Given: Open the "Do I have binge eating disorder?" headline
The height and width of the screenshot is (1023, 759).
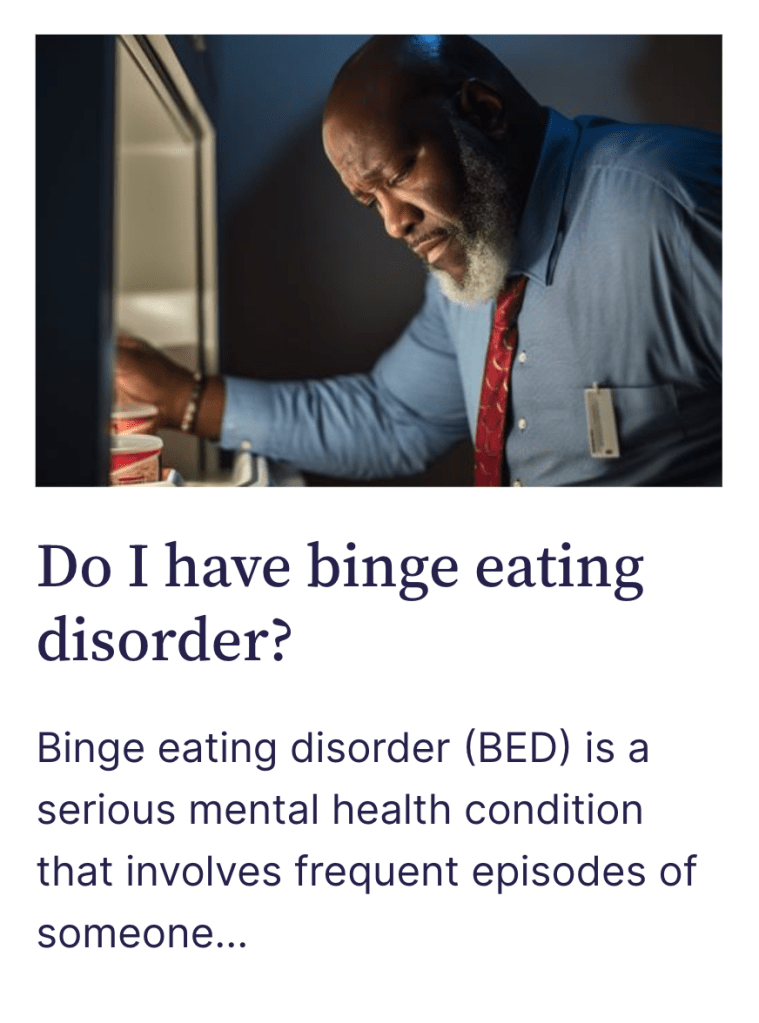Looking at the screenshot, I should pyautogui.click(x=340, y=602).
